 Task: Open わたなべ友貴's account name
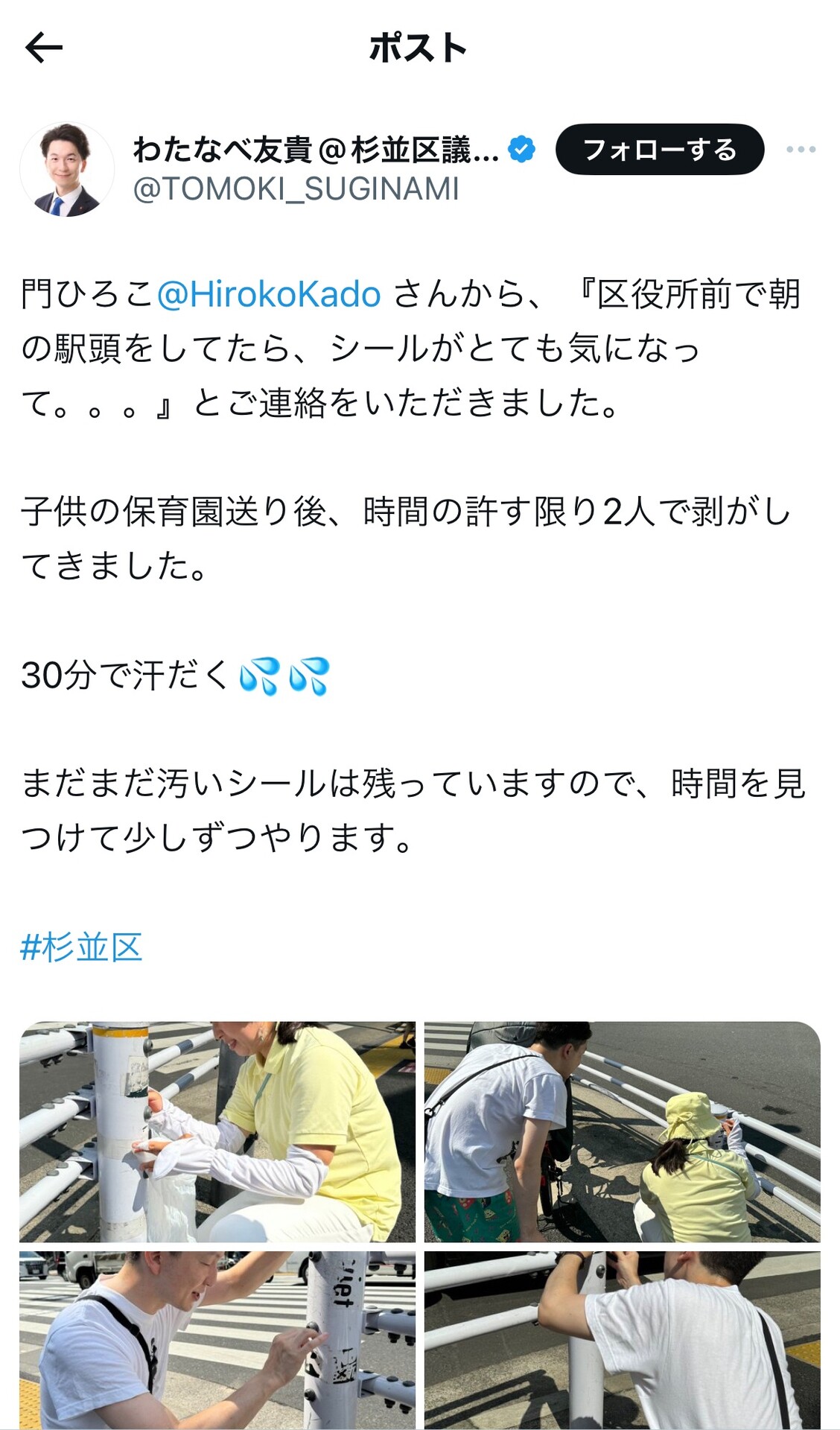(316, 150)
